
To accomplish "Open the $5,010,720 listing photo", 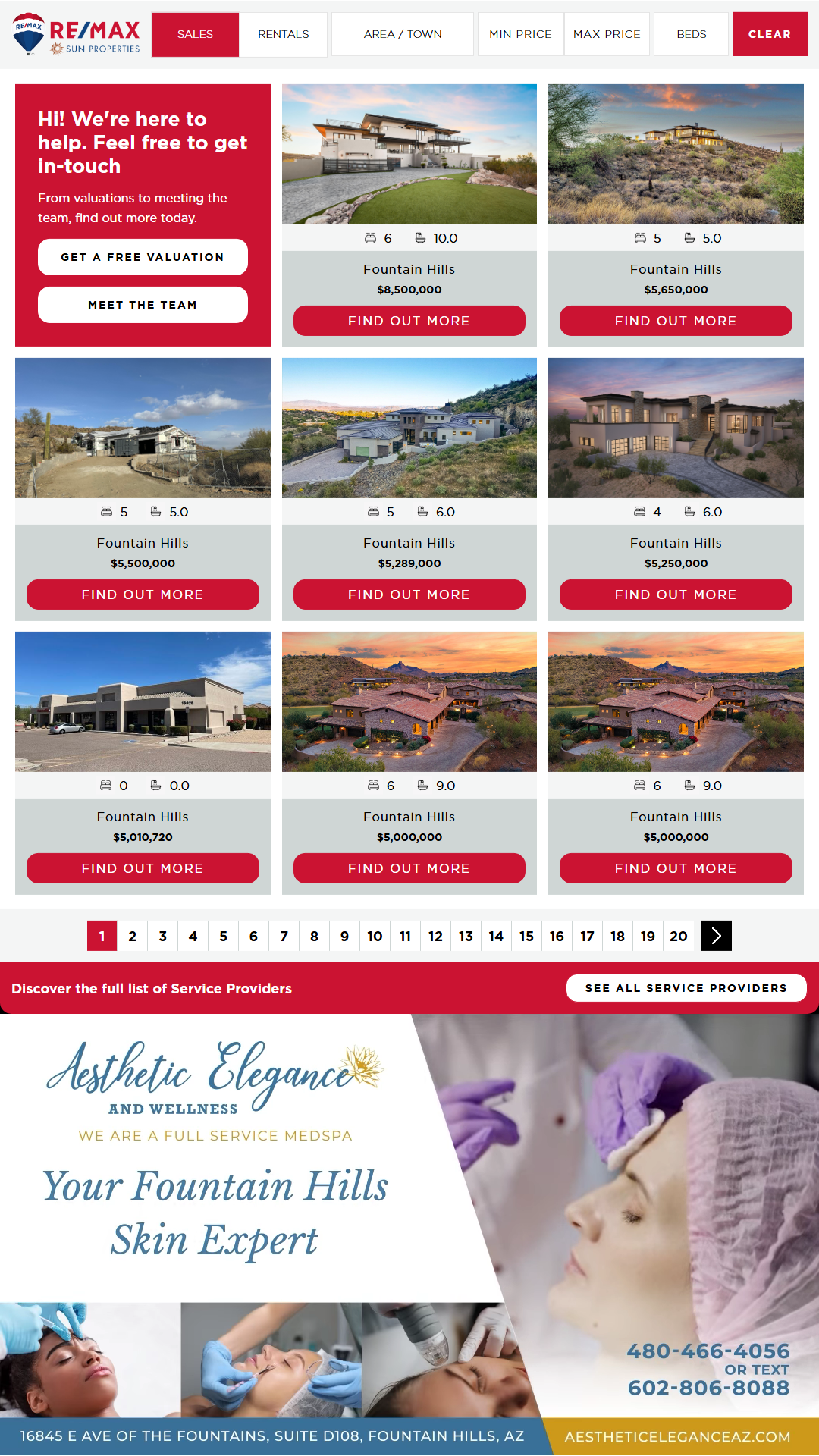I will pos(143,701).
